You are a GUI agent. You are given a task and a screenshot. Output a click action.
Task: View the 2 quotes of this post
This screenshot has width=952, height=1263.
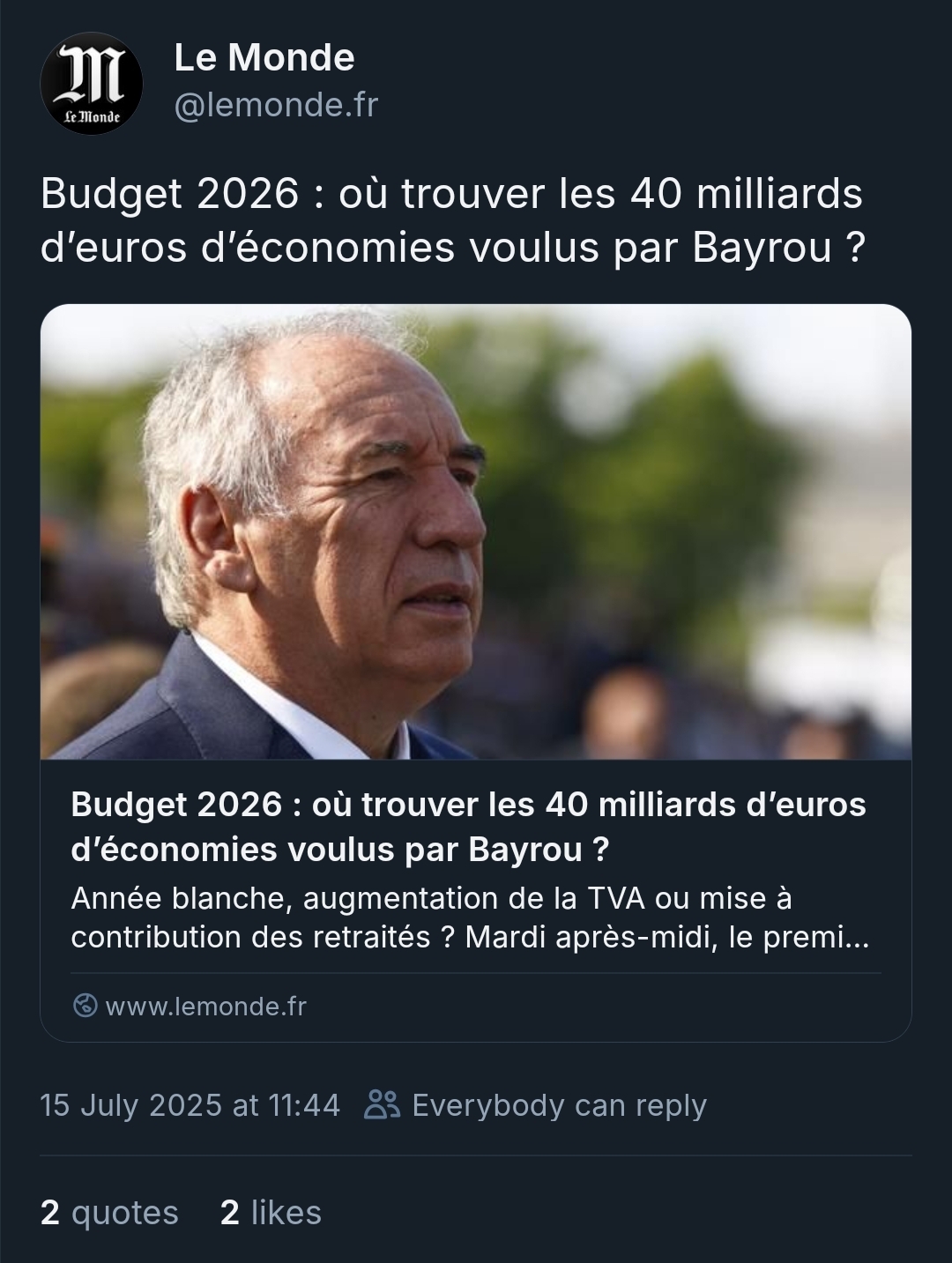coord(109,1213)
